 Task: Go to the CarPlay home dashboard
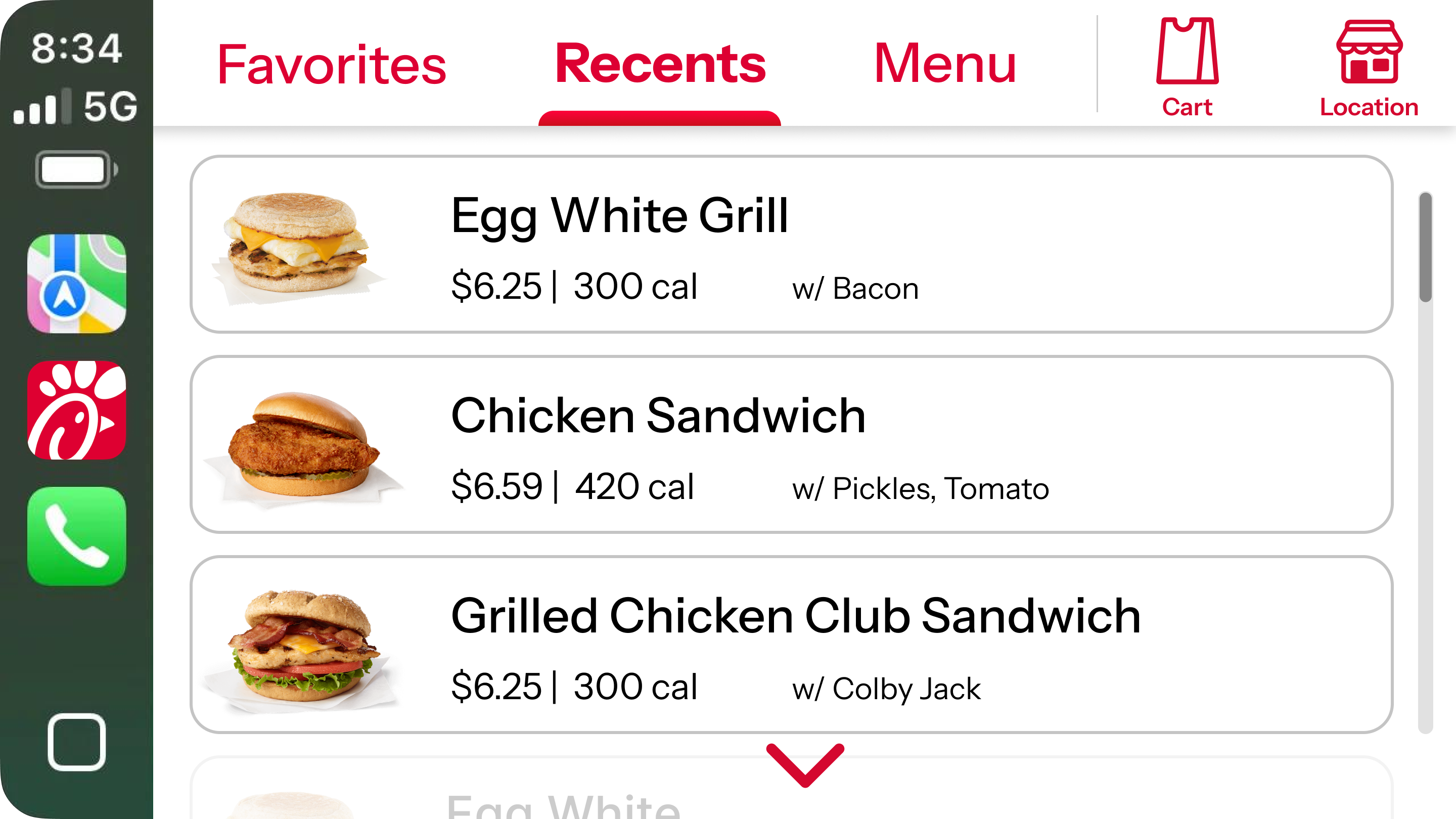coord(77,742)
